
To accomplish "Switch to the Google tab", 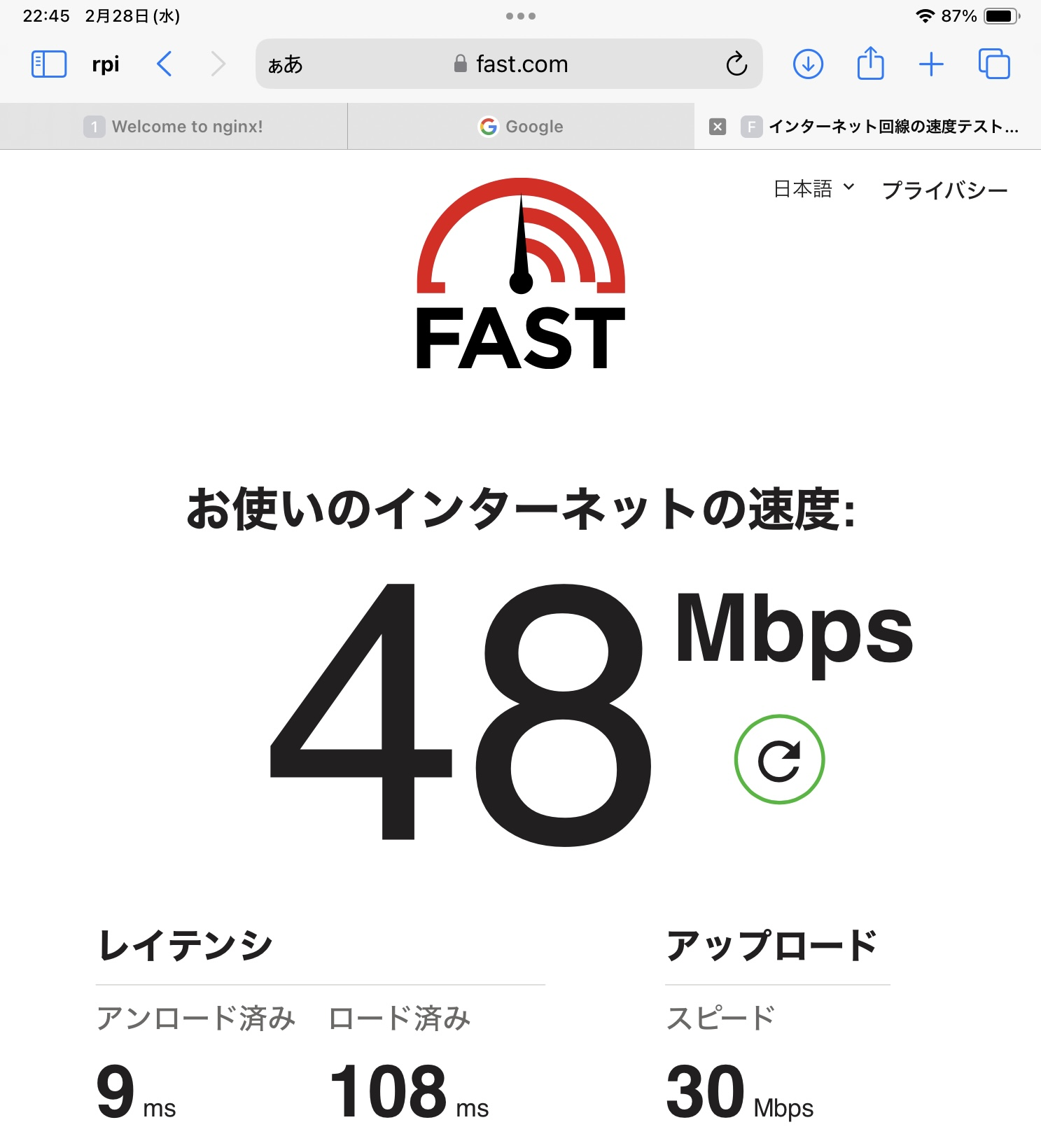I will pos(521,127).
